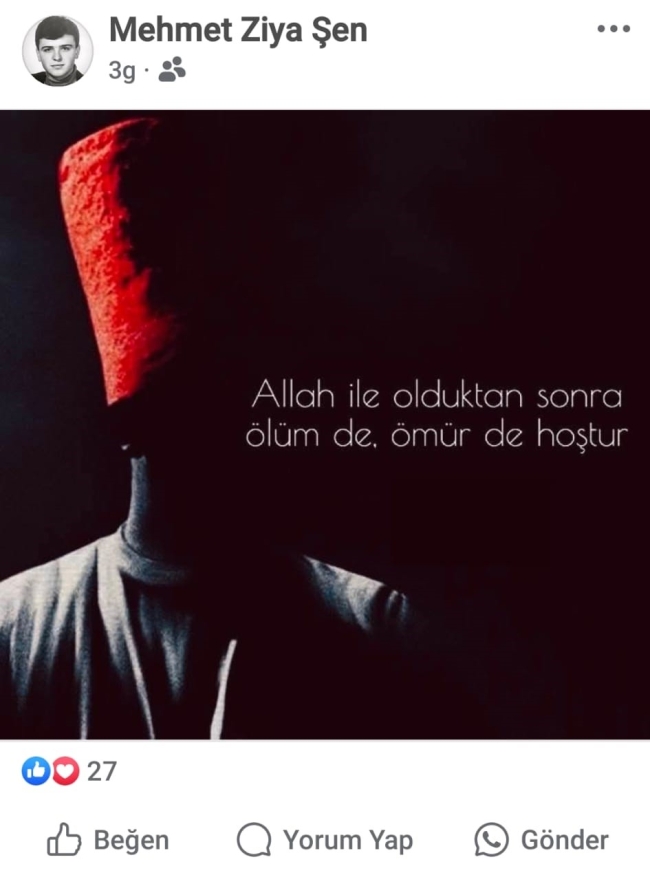Open the post's three-dot overflow menu

[x=613, y=29]
